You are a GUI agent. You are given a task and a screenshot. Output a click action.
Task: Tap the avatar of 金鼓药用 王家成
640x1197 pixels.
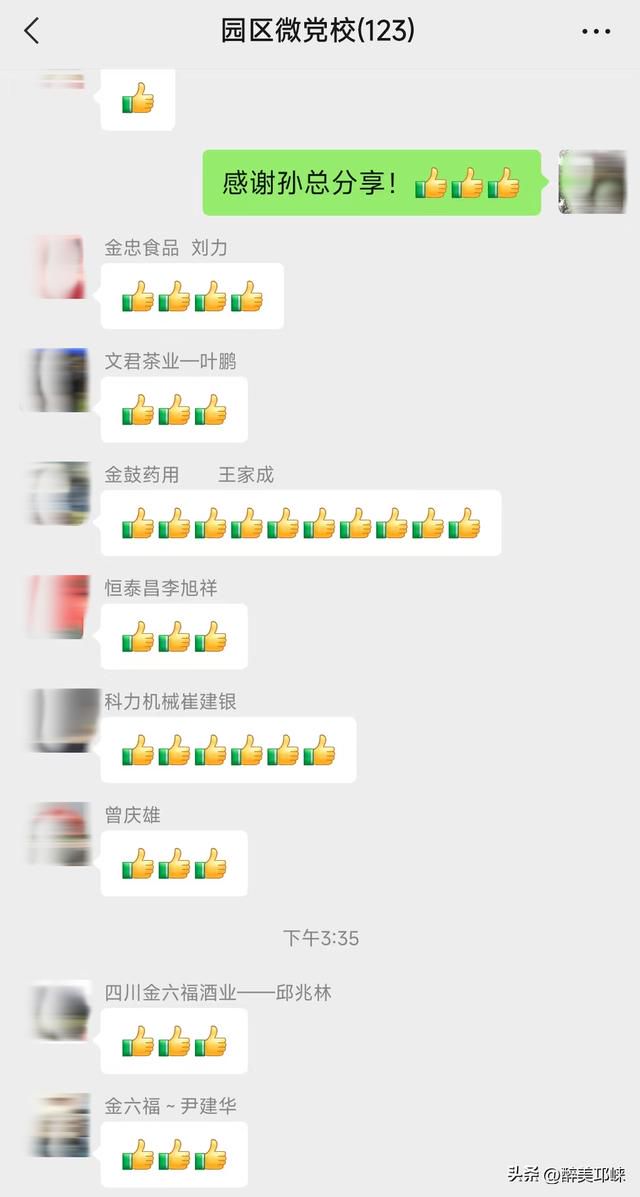60,493
